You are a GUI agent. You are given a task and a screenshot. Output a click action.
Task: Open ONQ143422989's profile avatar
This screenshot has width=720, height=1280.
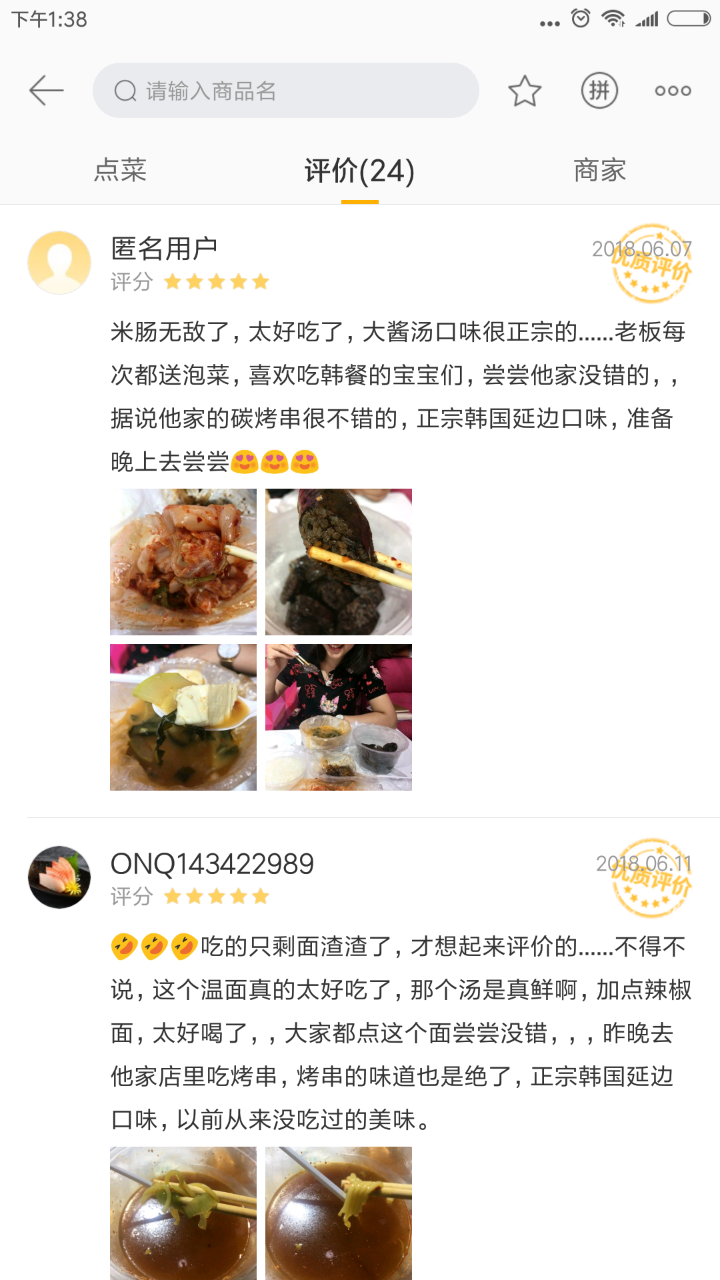tap(59, 877)
